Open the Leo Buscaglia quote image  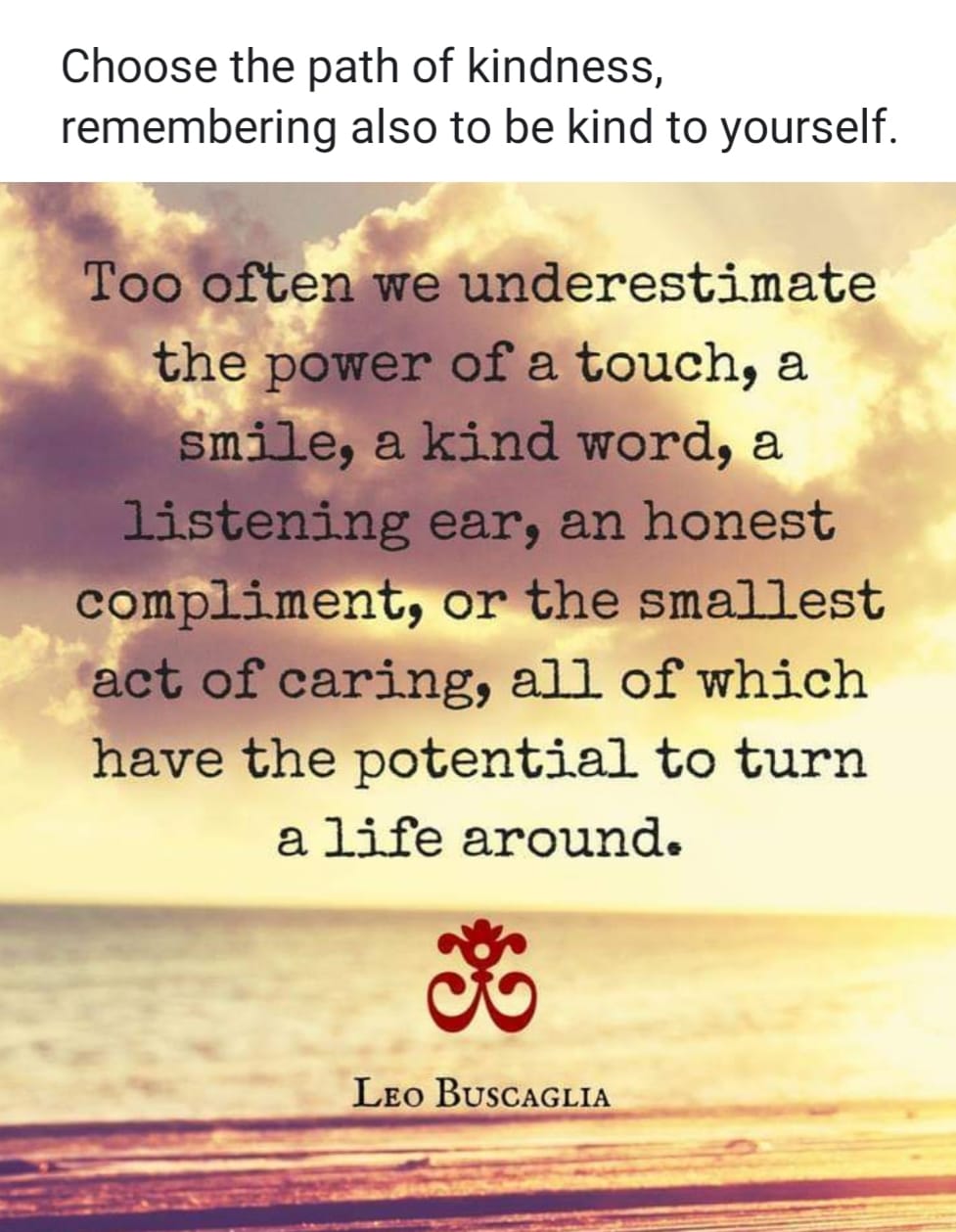tap(478, 705)
